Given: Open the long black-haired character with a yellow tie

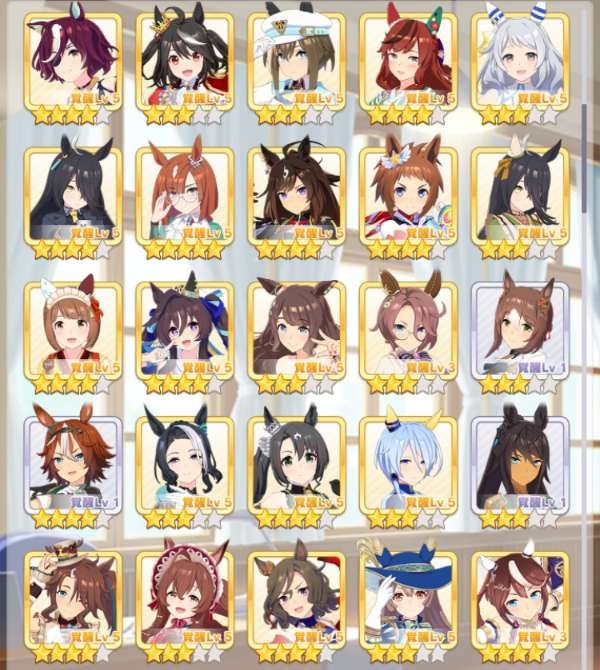Looking at the screenshot, I should click(x=73, y=195).
